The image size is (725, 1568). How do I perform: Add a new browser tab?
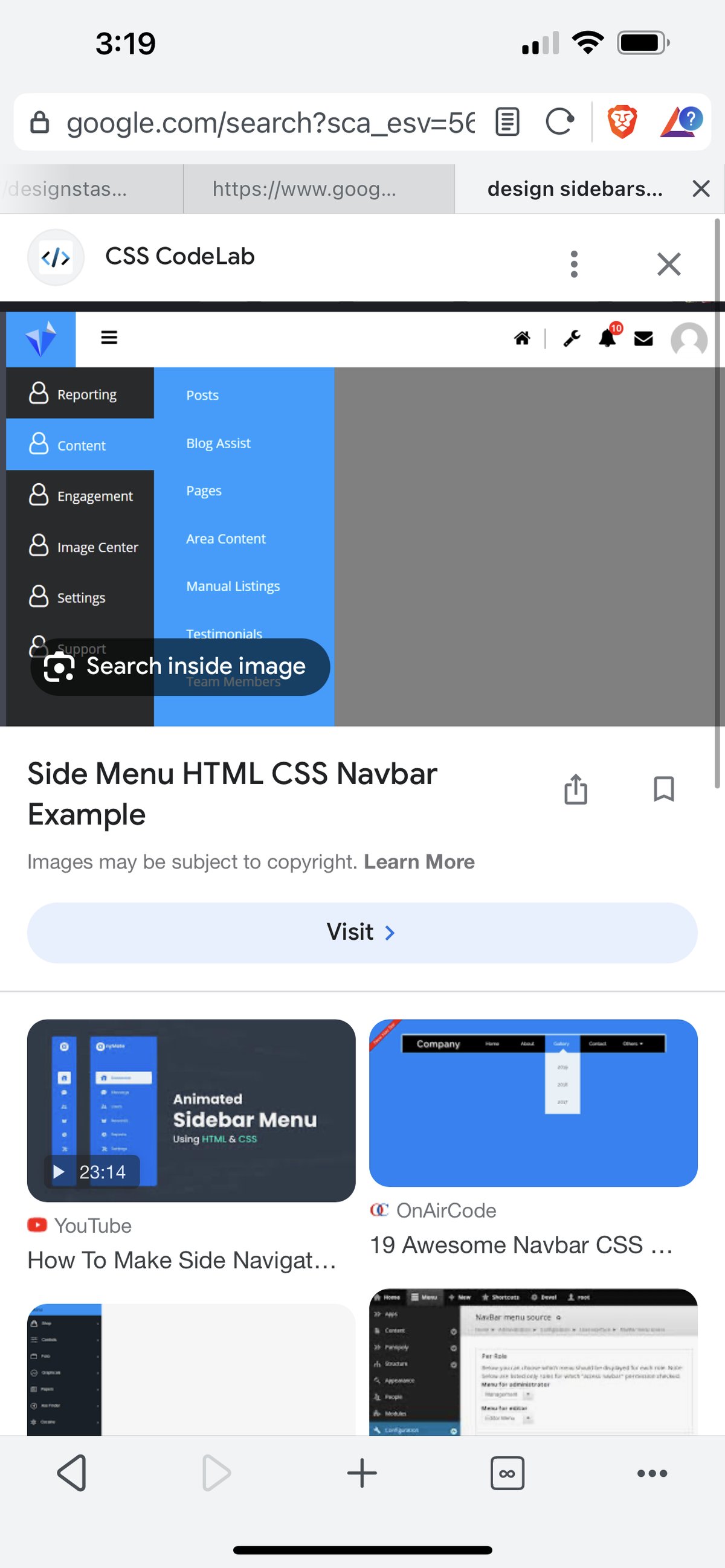[x=362, y=1473]
